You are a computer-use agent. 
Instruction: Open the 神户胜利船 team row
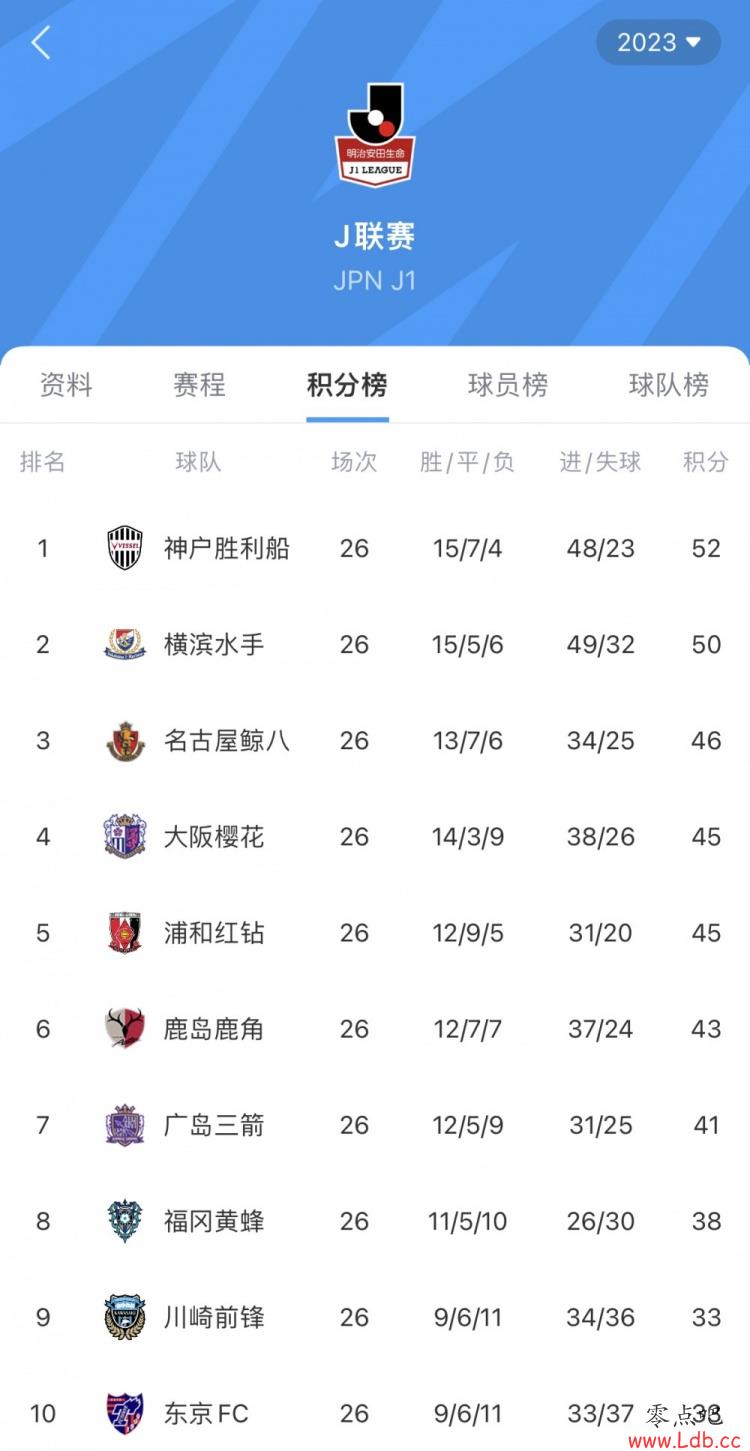pyautogui.click(x=375, y=548)
